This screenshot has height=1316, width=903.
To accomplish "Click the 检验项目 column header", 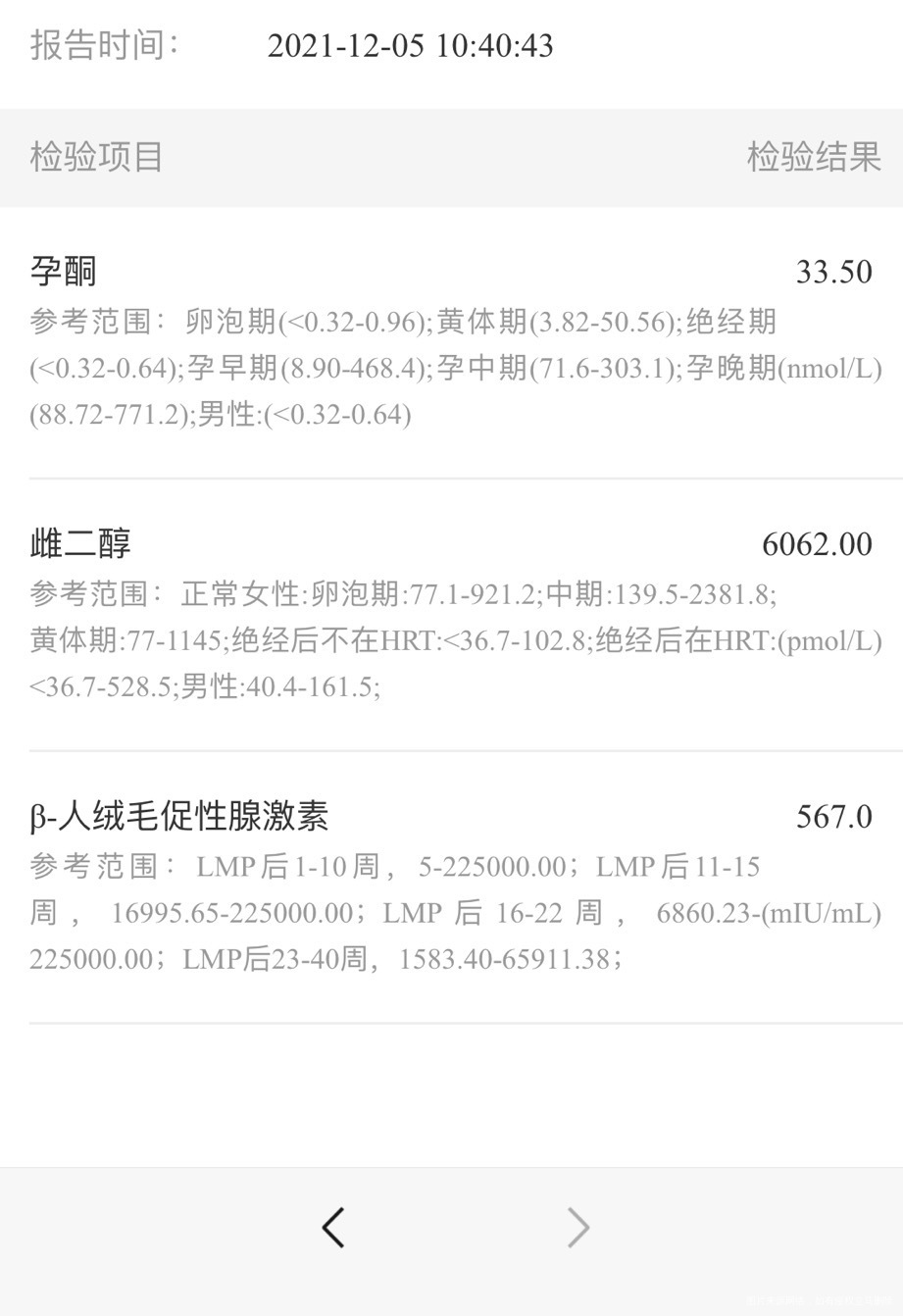I will (96, 157).
